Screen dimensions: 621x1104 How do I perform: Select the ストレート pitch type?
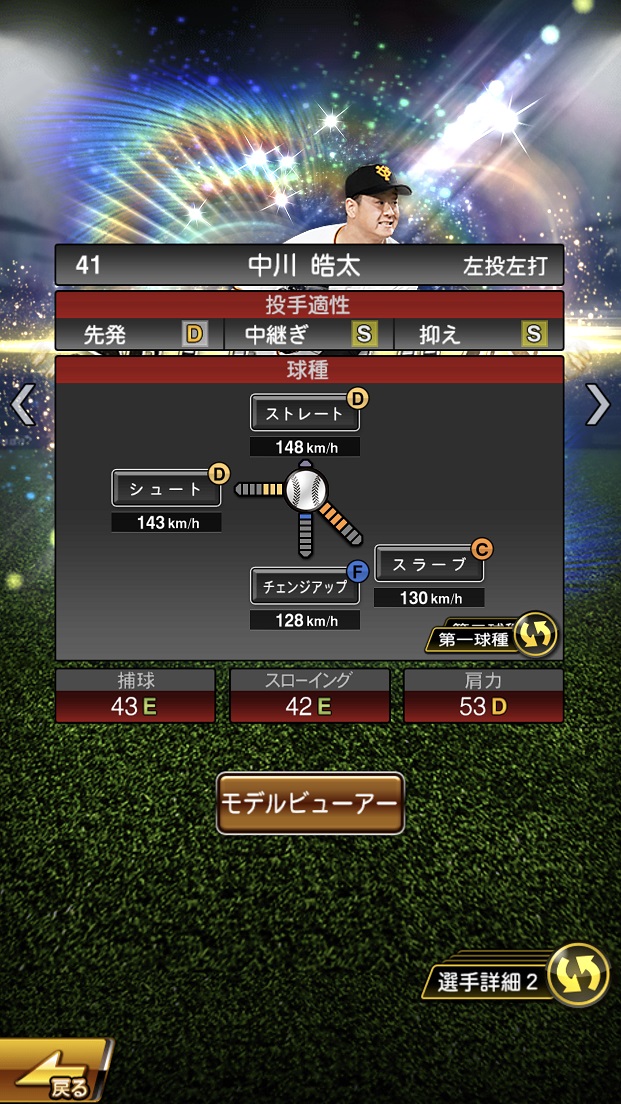tap(304, 413)
